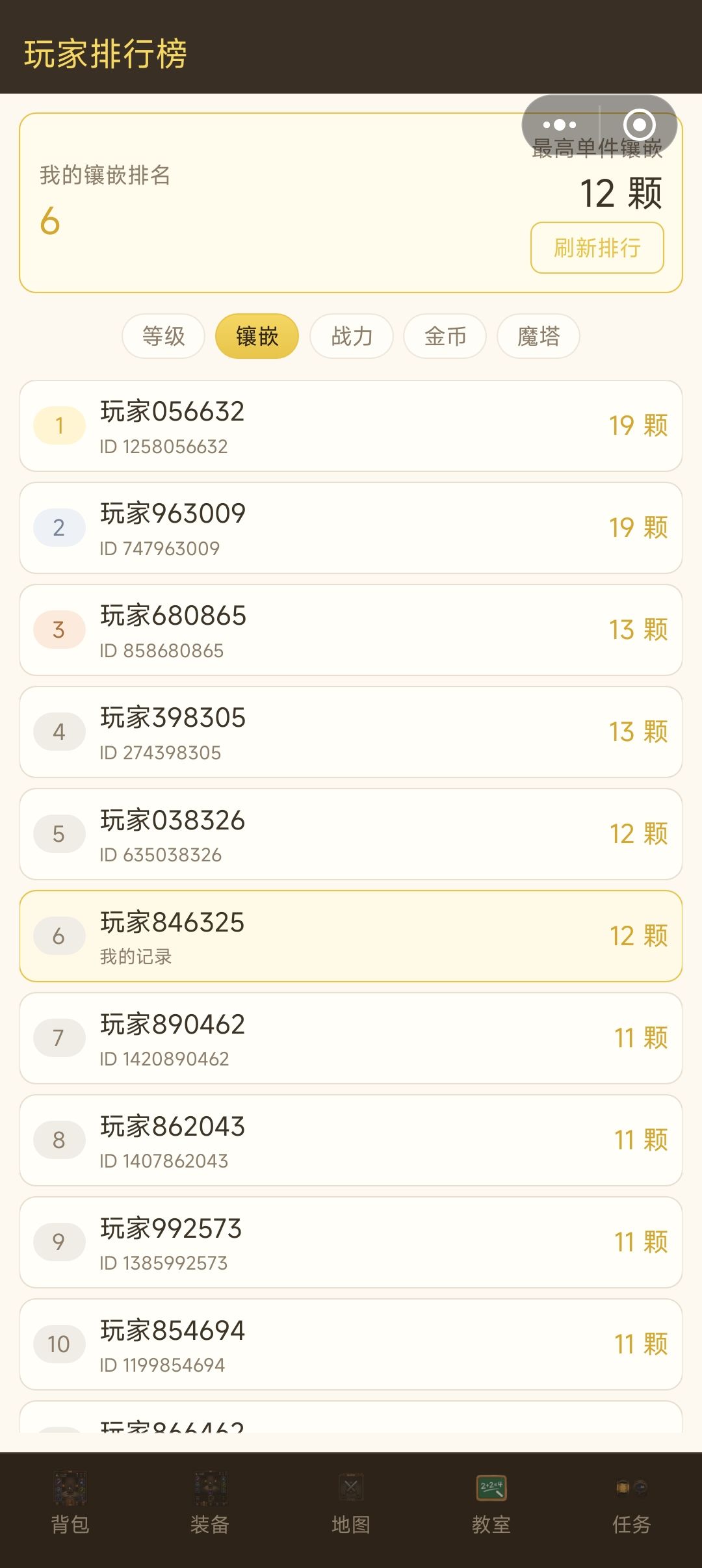Viewport: 702px width, 1568px height.
Task: Go to the 任务 tab
Action: coord(632,1502)
